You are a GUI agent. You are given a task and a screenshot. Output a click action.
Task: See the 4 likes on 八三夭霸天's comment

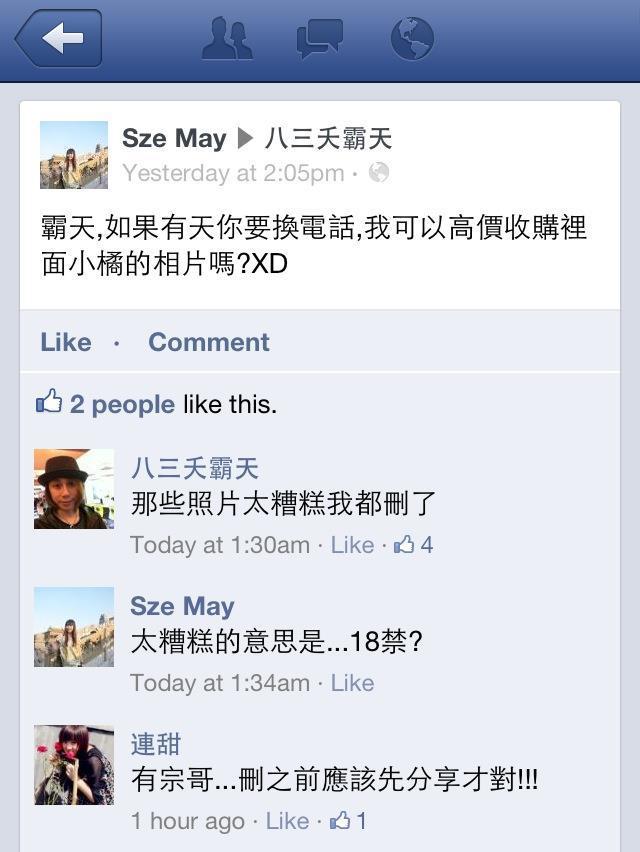click(414, 545)
